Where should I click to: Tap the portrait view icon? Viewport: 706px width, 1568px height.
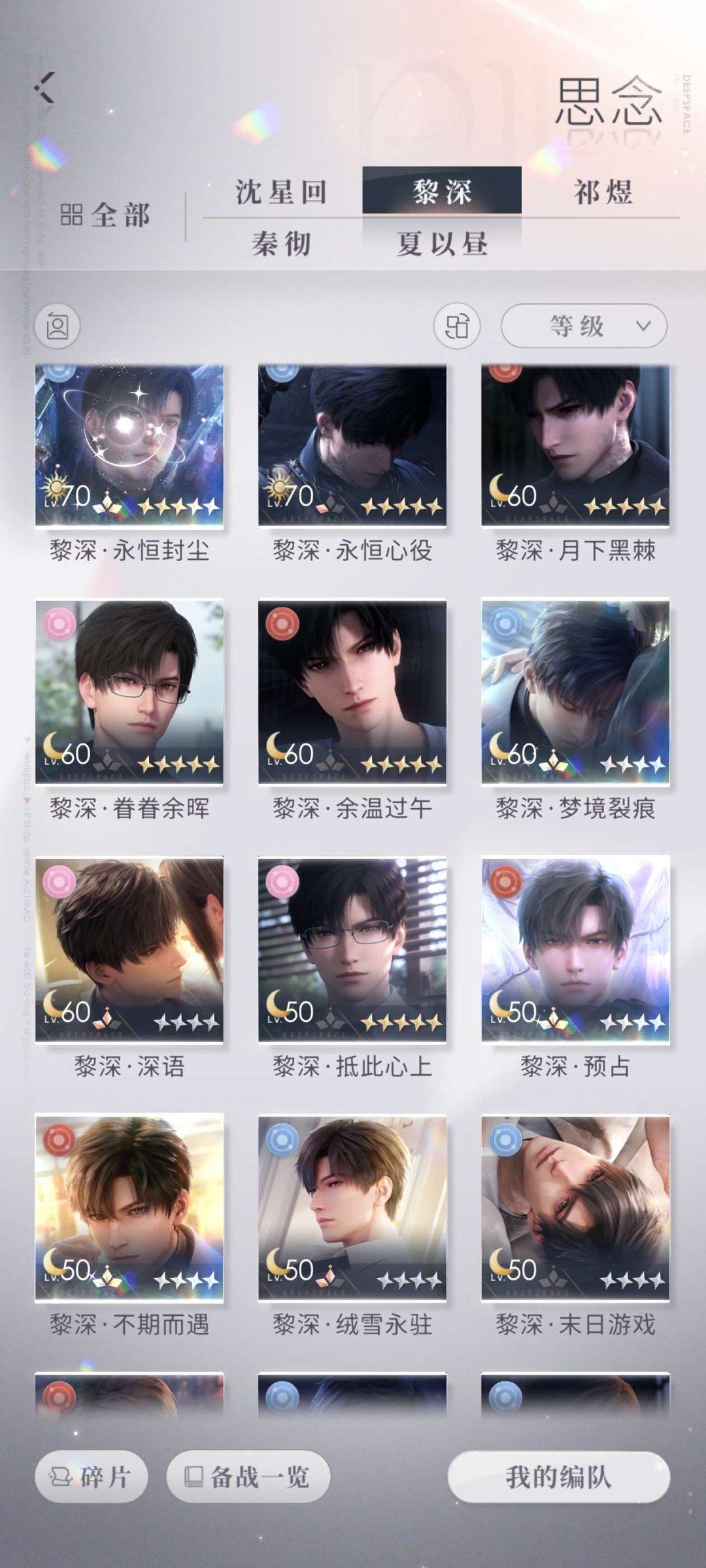click(58, 325)
